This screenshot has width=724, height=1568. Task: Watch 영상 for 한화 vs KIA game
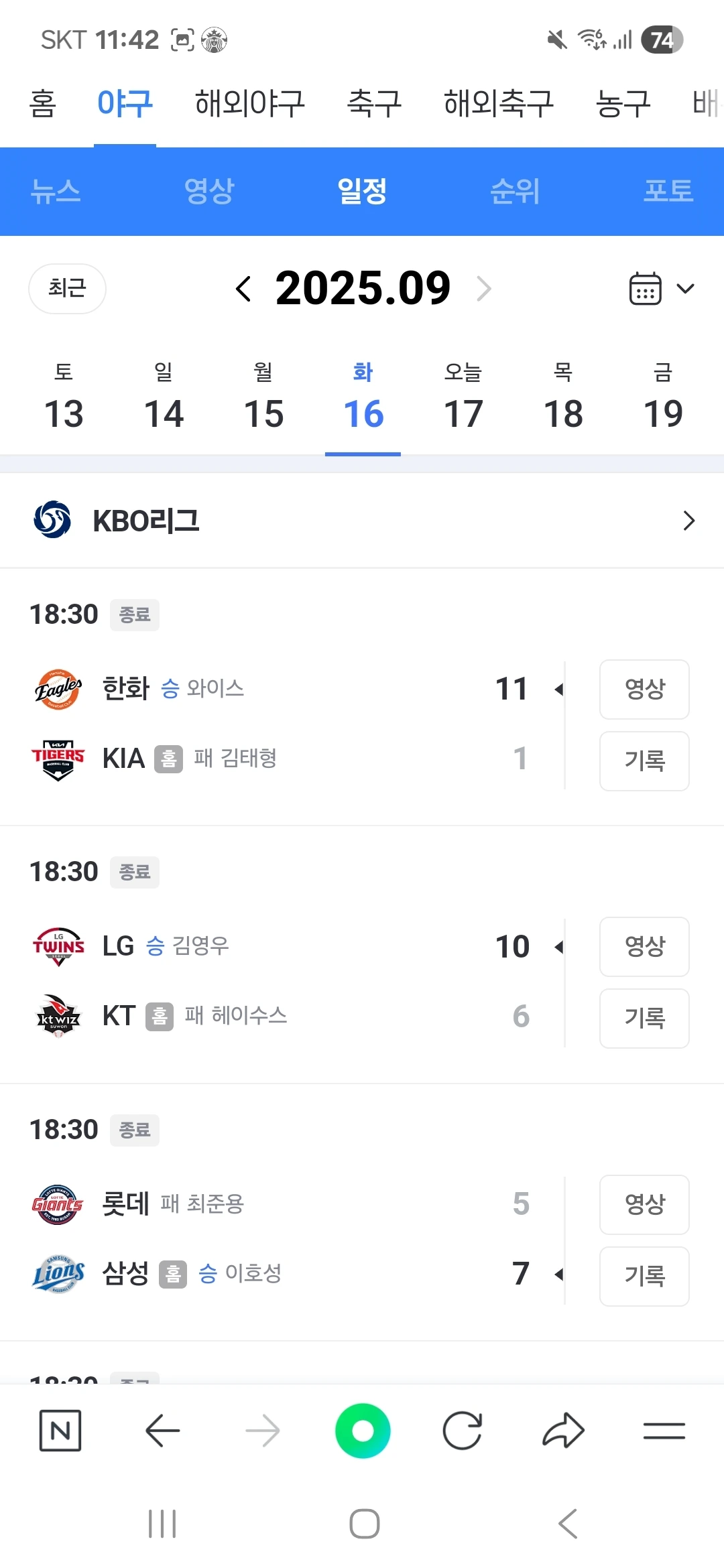tap(644, 690)
